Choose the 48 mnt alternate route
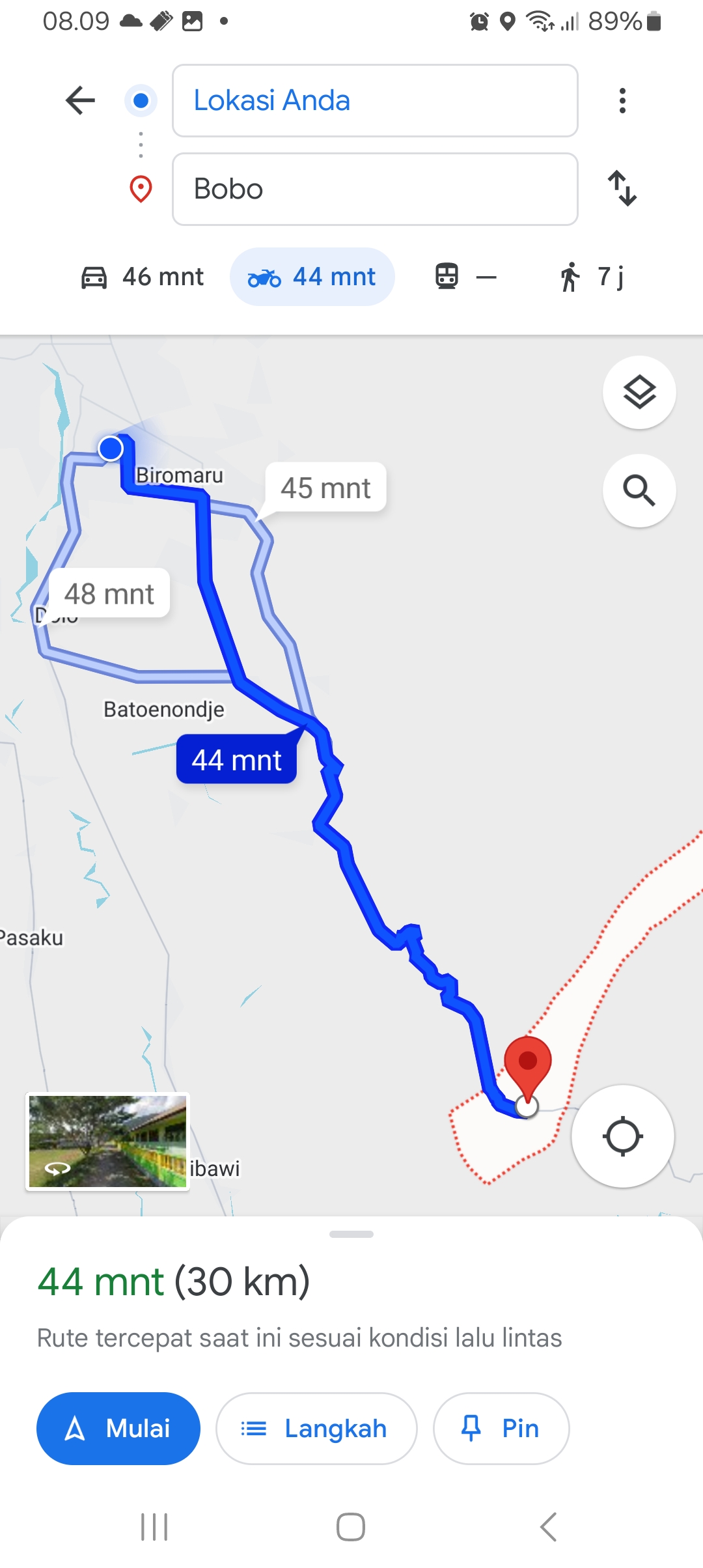Viewport: 703px width, 1568px height. pyautogui.click(x=109, y=593)
